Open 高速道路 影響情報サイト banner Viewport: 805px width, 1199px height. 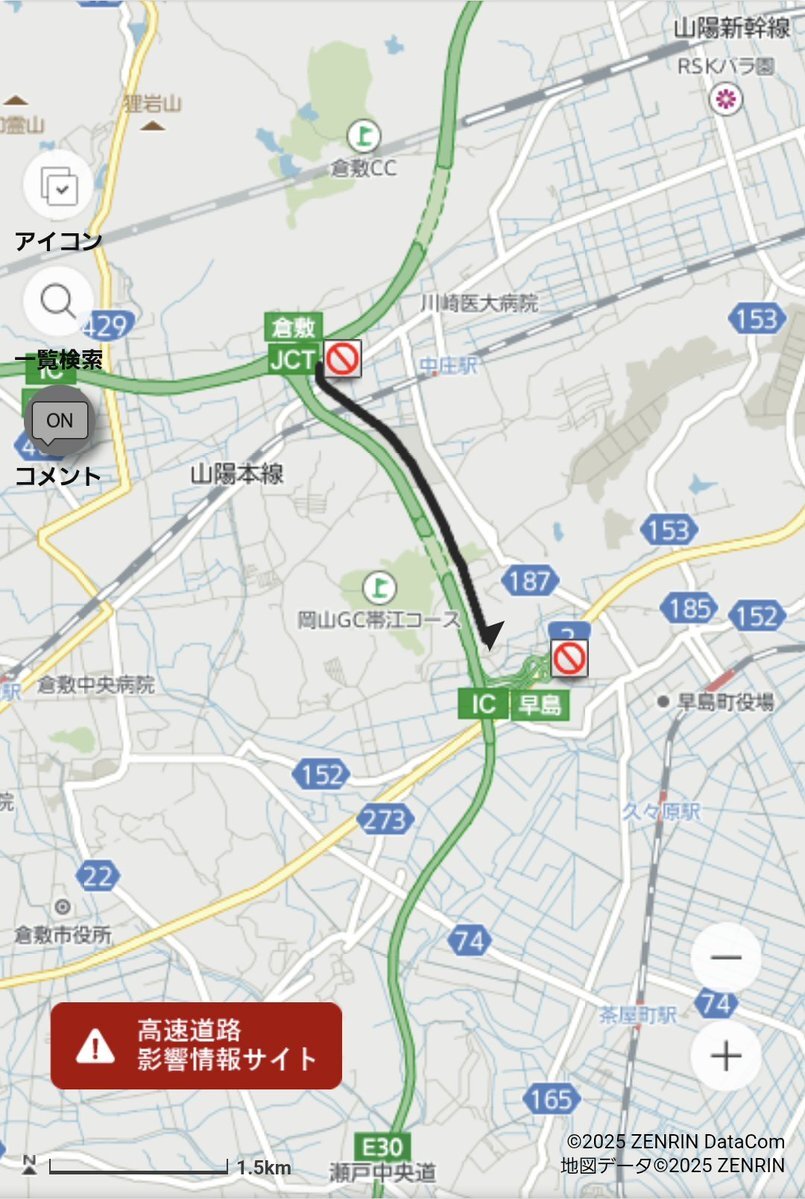[x=196, y=1046]
